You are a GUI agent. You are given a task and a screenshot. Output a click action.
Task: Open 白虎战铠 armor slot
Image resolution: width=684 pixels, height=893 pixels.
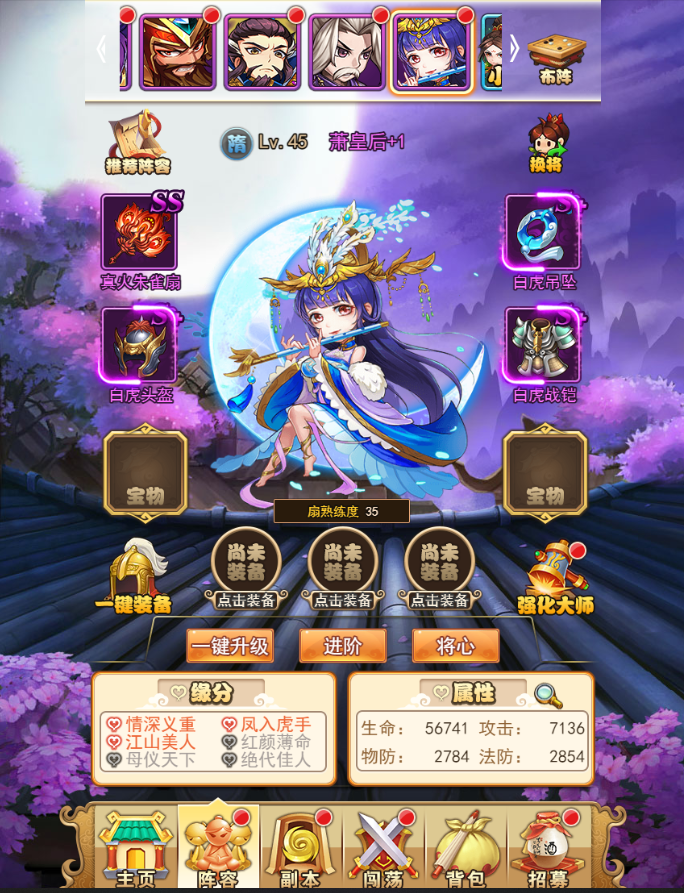pos(542,346)
